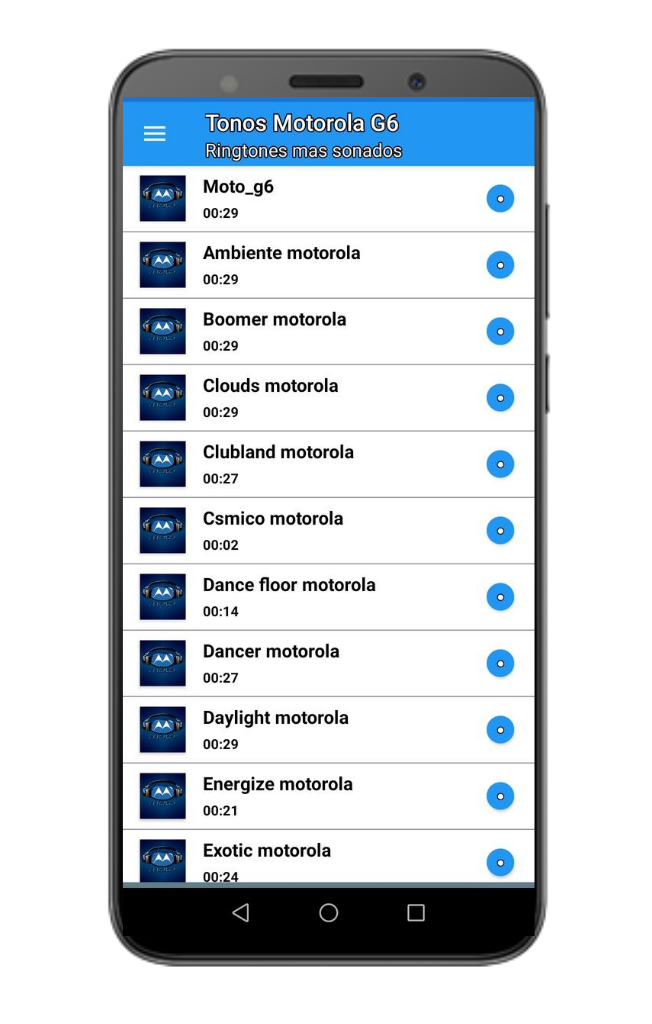The width and height of the screenshot is (652, 1024).
Task: Tap the blue round button next to Csmico motorola
Action: [x=500, y=531]
